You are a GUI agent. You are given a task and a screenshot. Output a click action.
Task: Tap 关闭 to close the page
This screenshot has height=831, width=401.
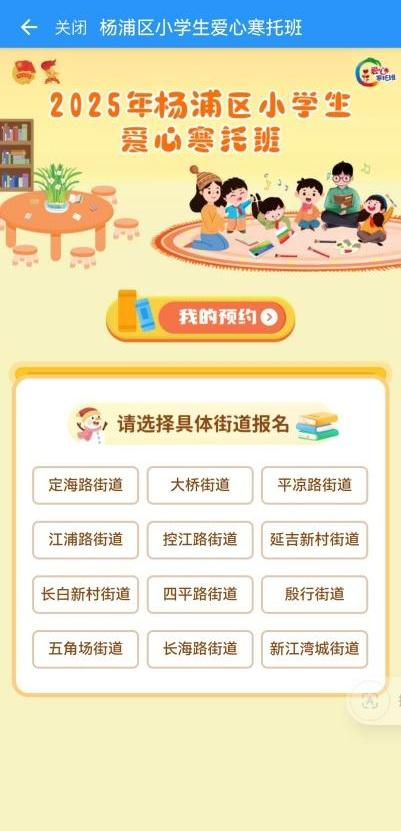70,28
